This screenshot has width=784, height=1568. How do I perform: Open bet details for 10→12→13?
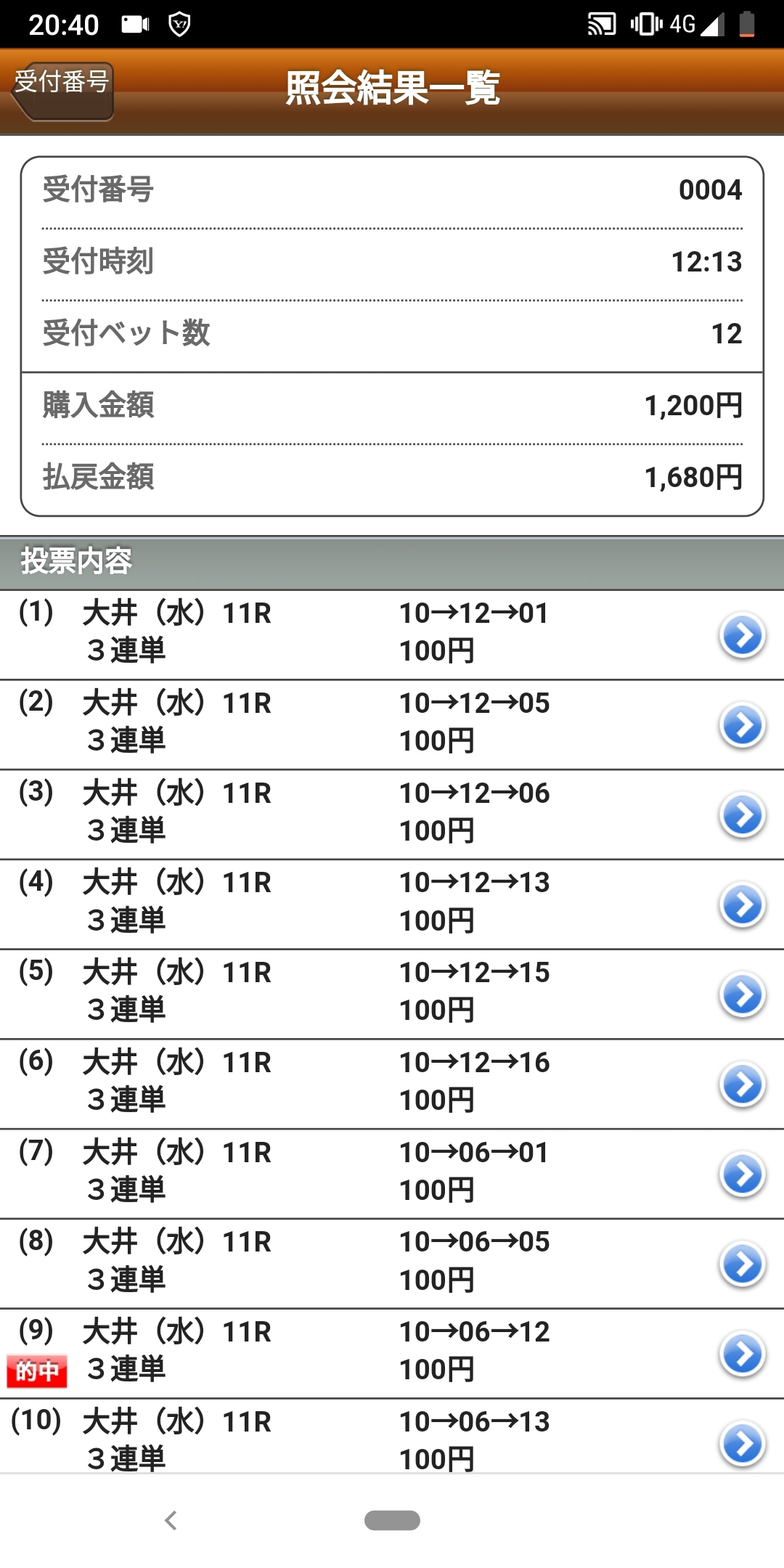tap(742, 905)
